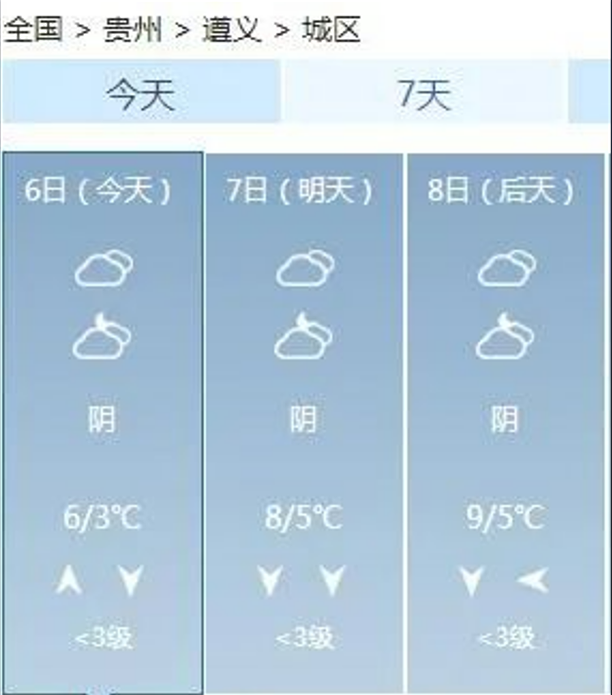Select the 8日（后天）forecast card
The width and height of the screenshot is (612, 695).
pyautogui.click(x=505, y=420)
